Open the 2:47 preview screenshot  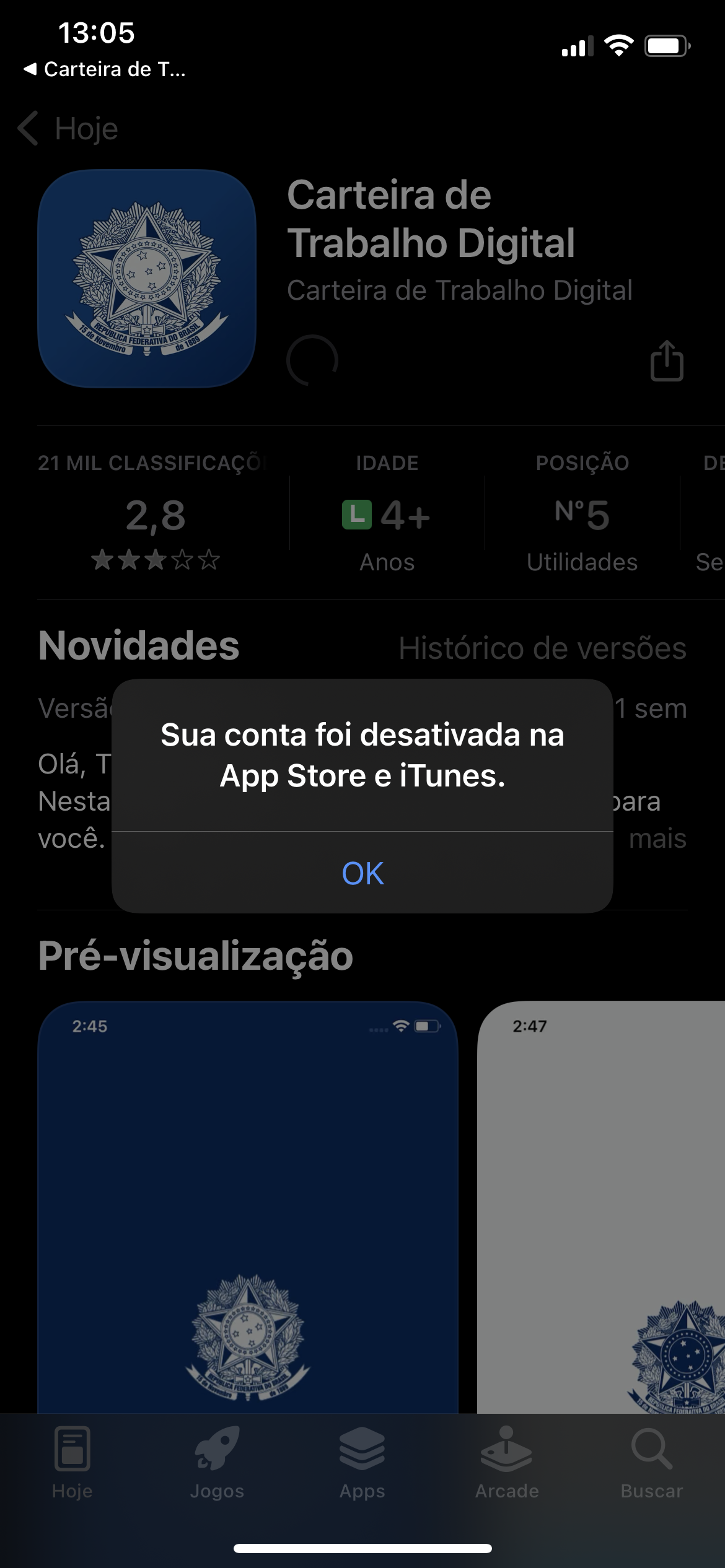point(601,1208)
